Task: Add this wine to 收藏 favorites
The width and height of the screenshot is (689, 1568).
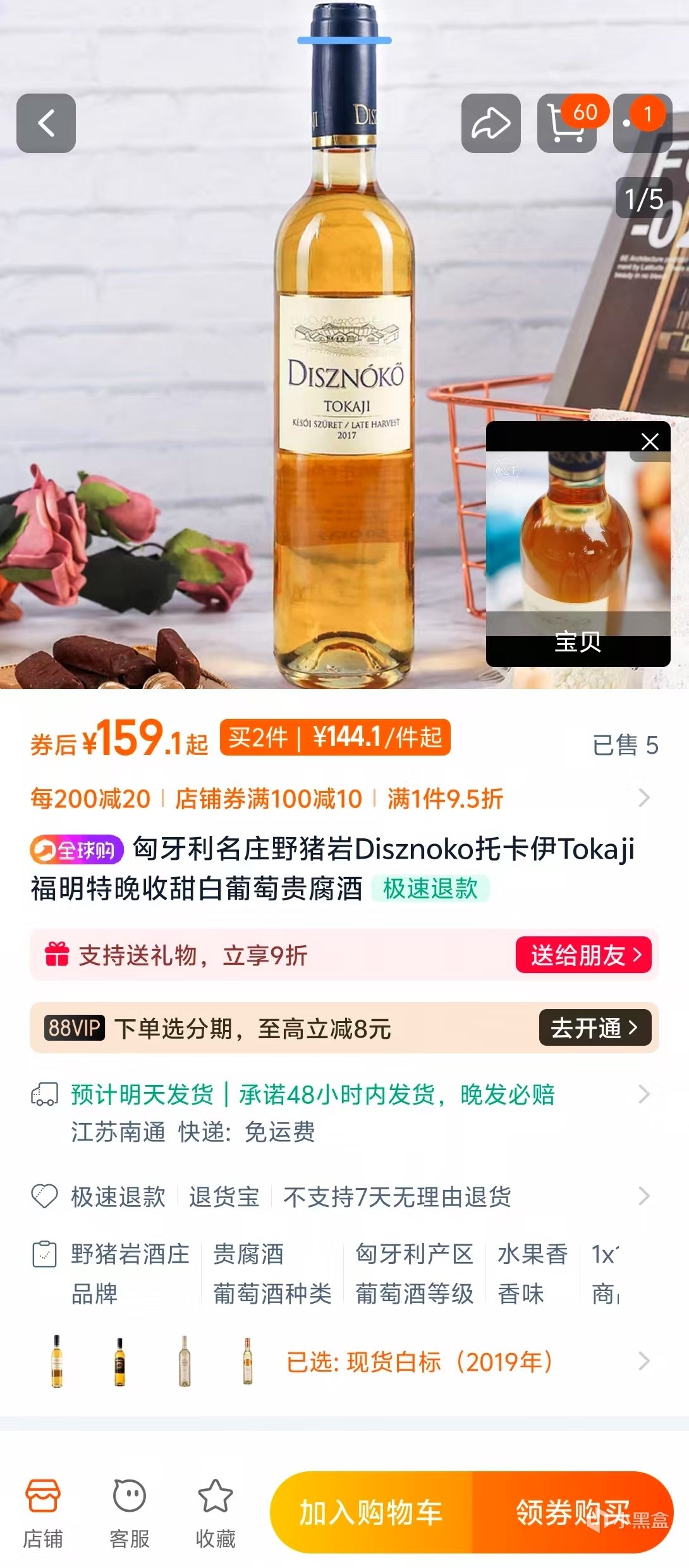Action: (216, 1512)
